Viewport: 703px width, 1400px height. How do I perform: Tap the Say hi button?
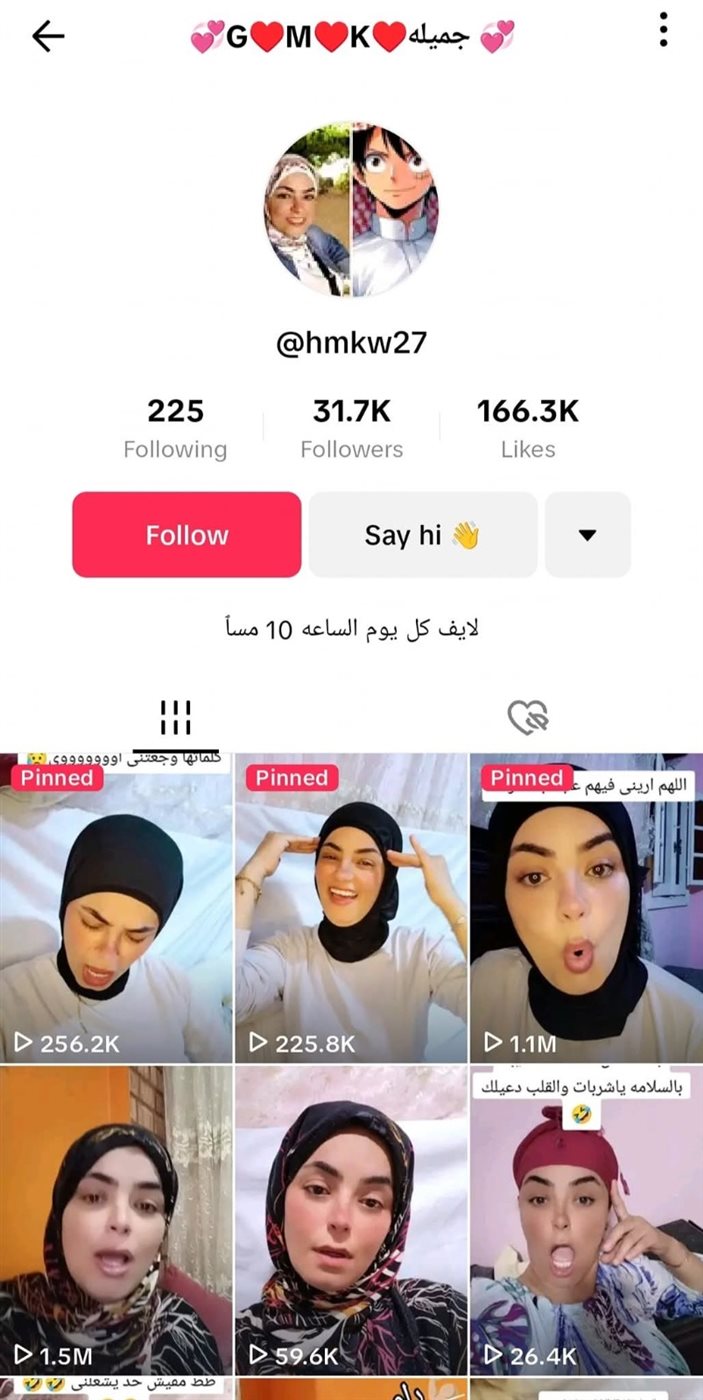click(422, 535)
